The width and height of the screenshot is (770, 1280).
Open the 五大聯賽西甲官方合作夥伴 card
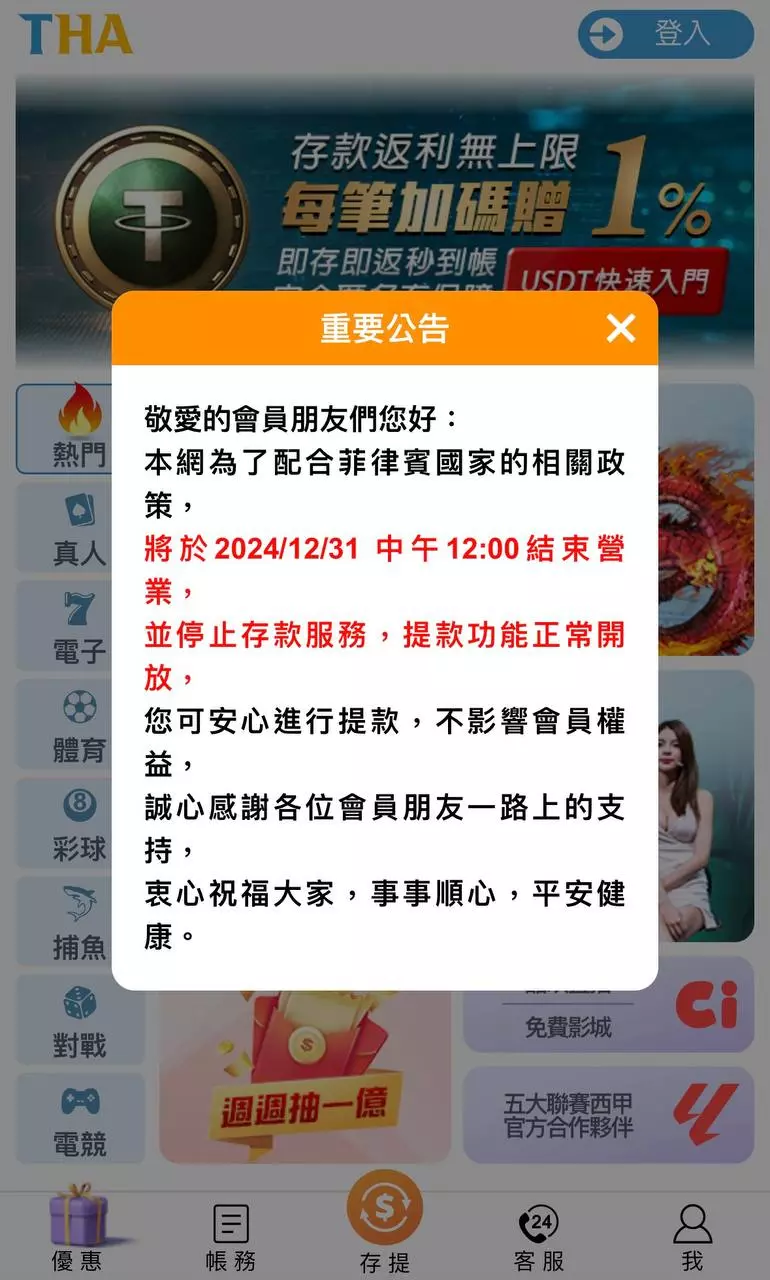[x=608, y=1115]
